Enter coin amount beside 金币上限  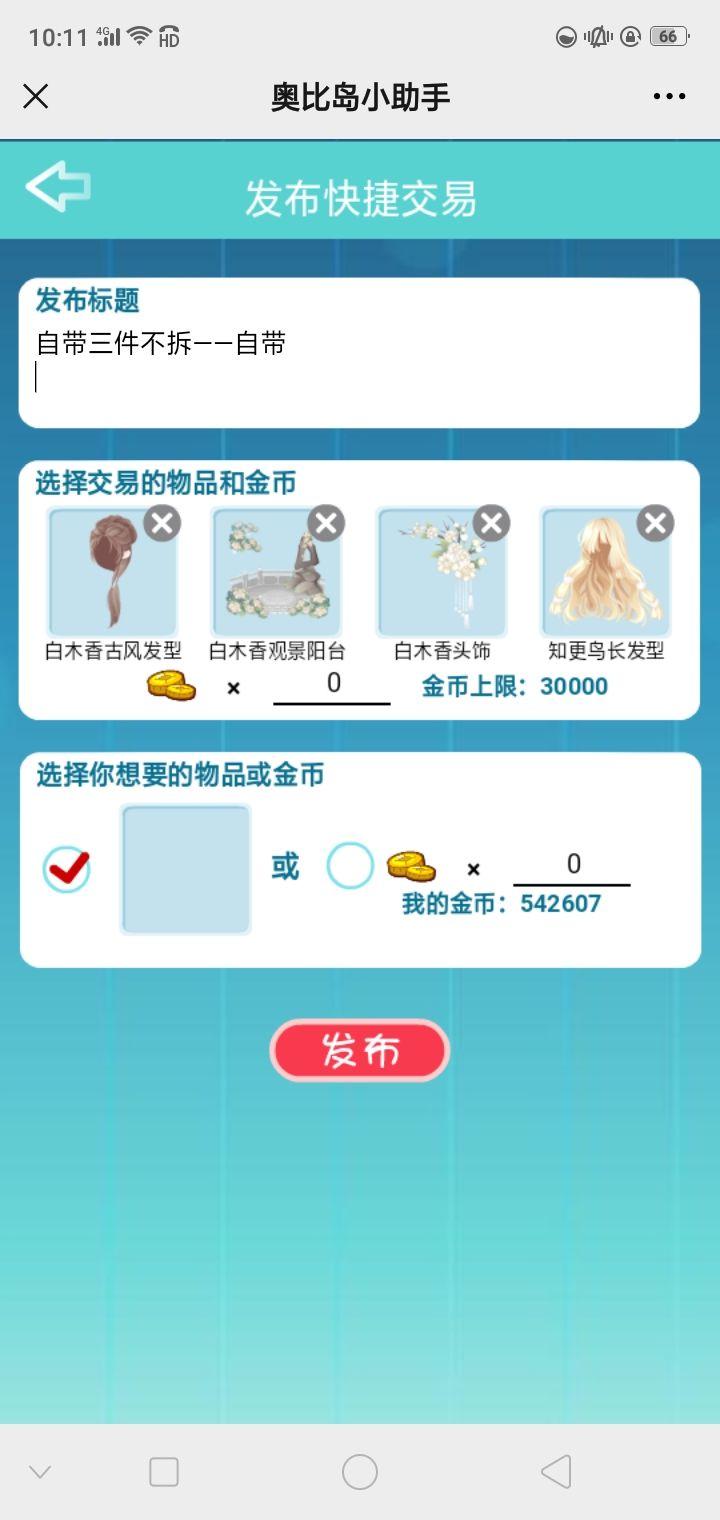(332, 685)
